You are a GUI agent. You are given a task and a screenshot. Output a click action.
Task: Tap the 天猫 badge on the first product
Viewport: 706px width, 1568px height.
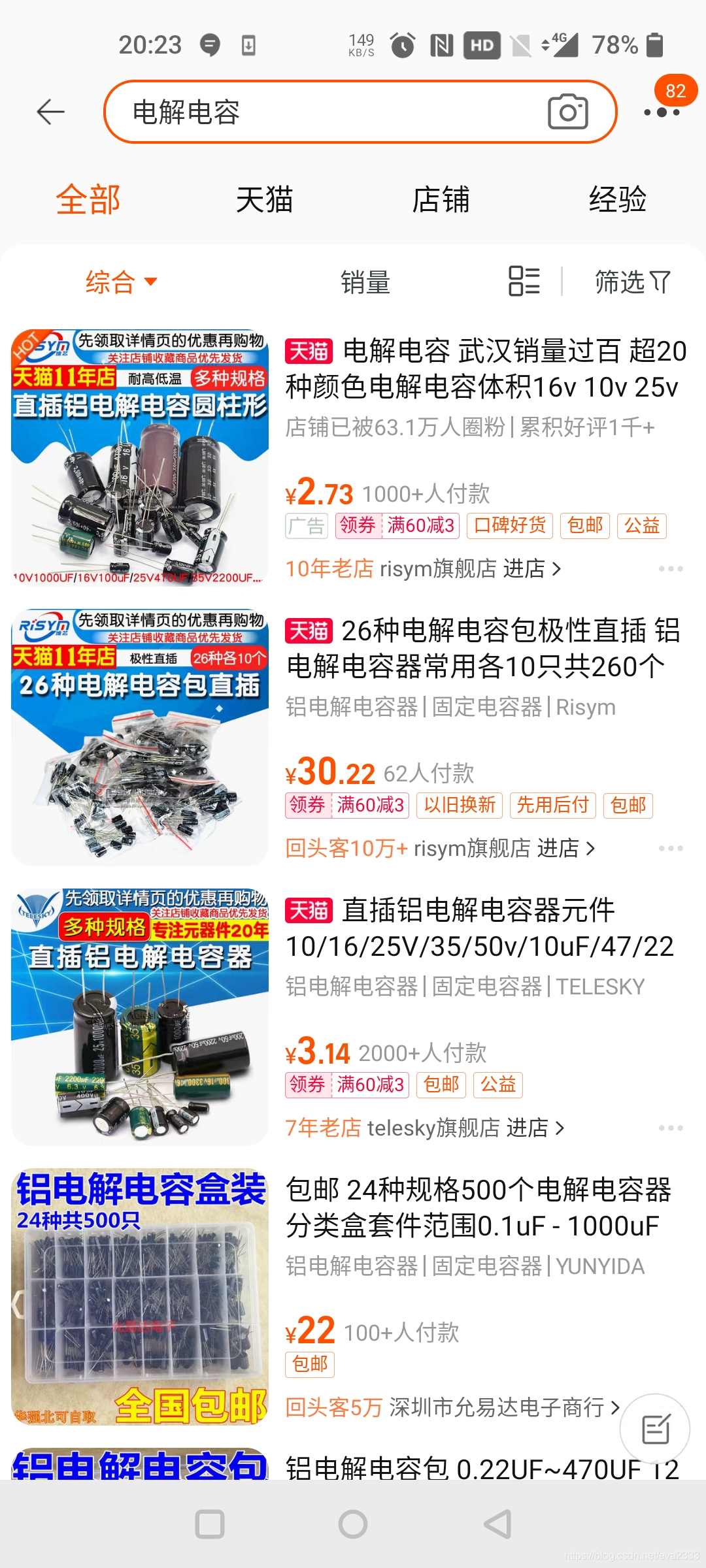[309, 351]
